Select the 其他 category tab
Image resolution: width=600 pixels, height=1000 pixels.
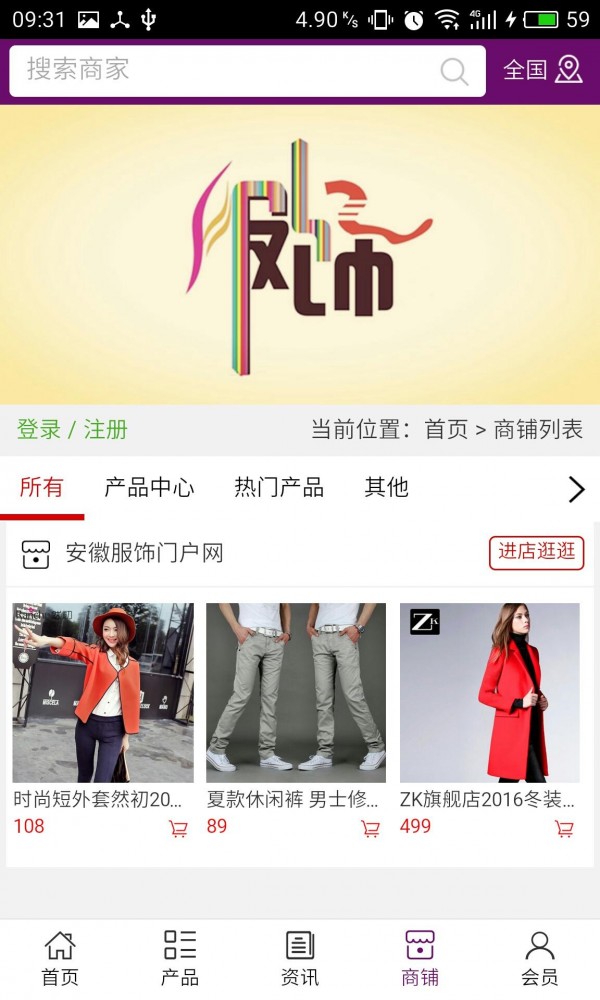point(386,488)
